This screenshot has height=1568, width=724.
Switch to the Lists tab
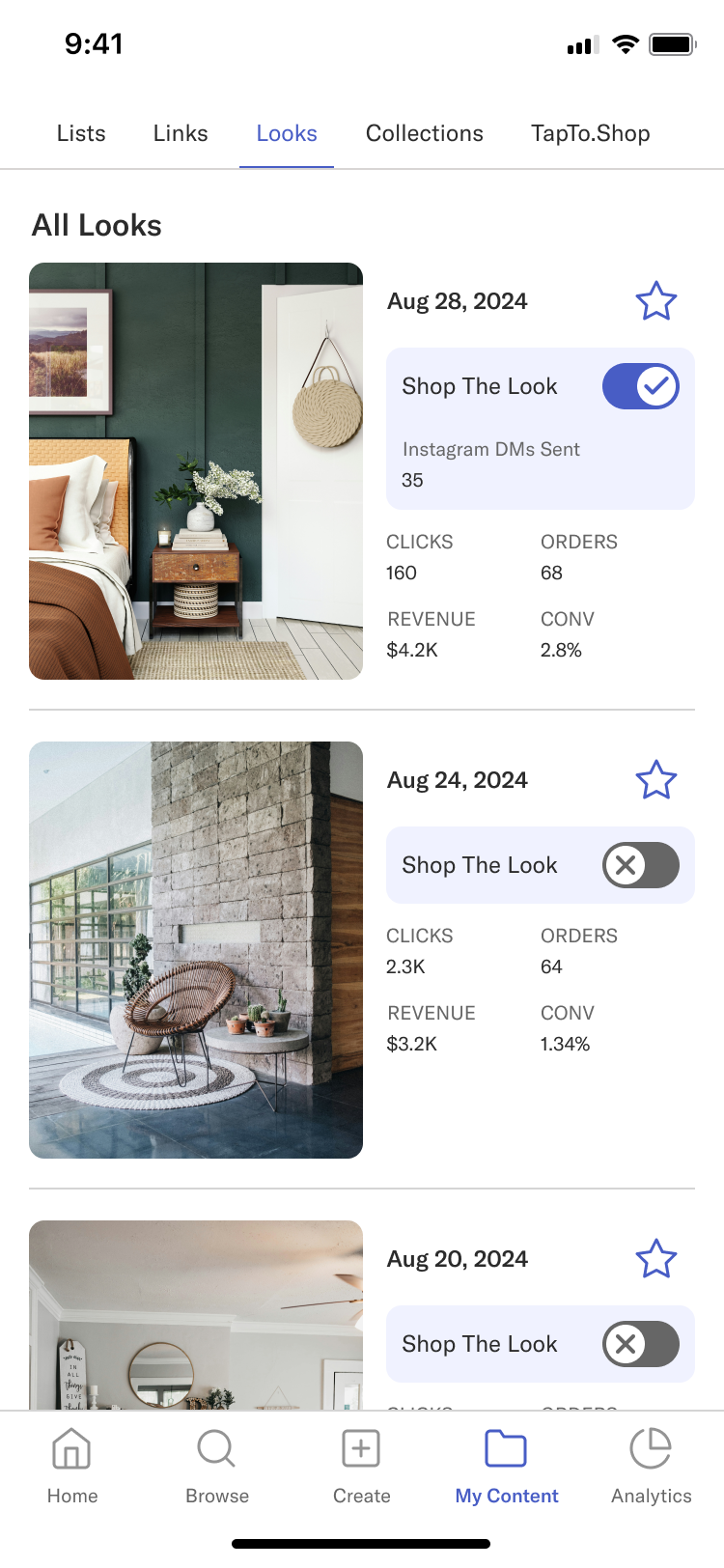pyautogui.click(x=81, y=133)
